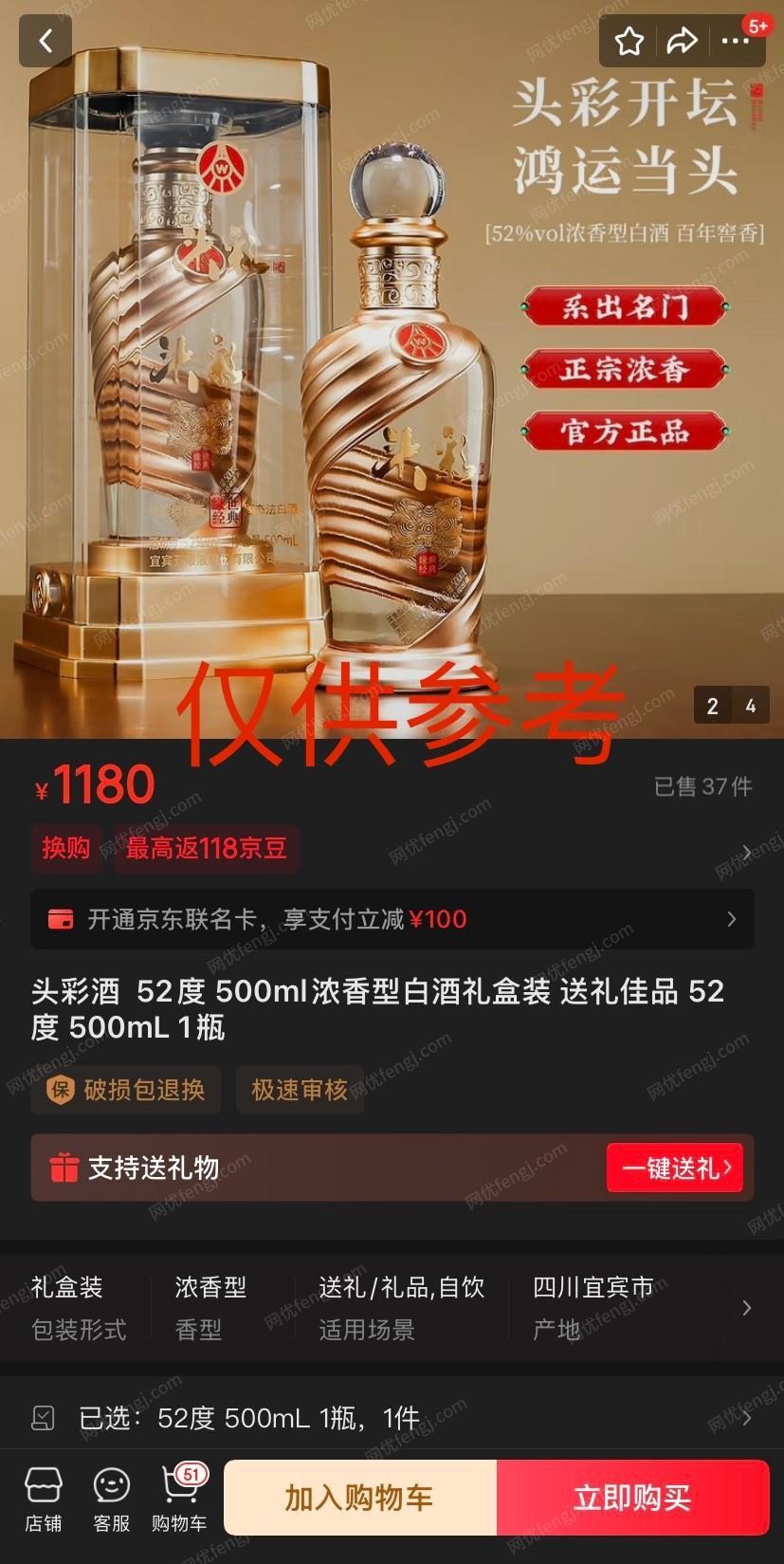Tap the 极速审核 service tag
Image resolution: width=784 pixels, height=1564 pixels.
point(300,1089)
